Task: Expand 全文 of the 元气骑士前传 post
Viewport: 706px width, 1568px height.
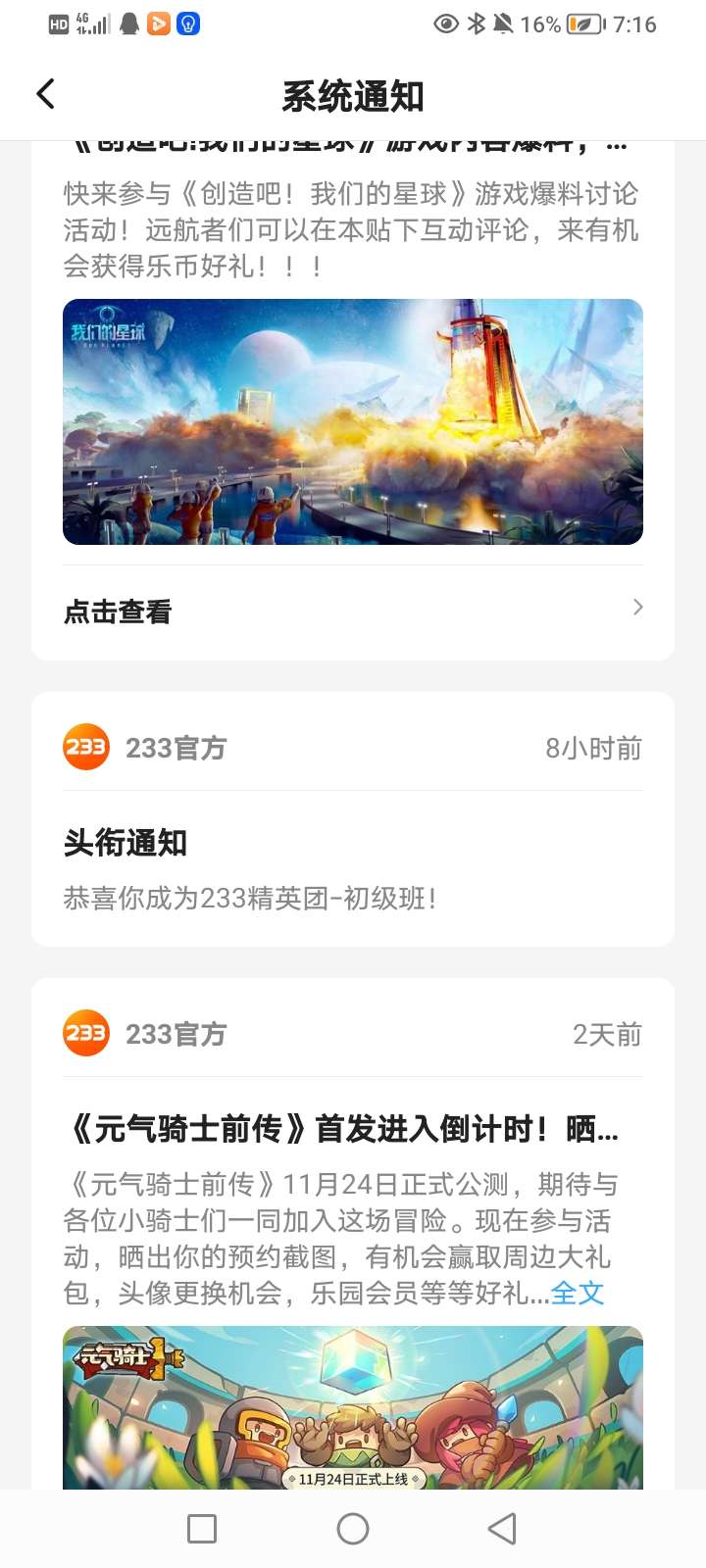Action: pos(577,1294)
